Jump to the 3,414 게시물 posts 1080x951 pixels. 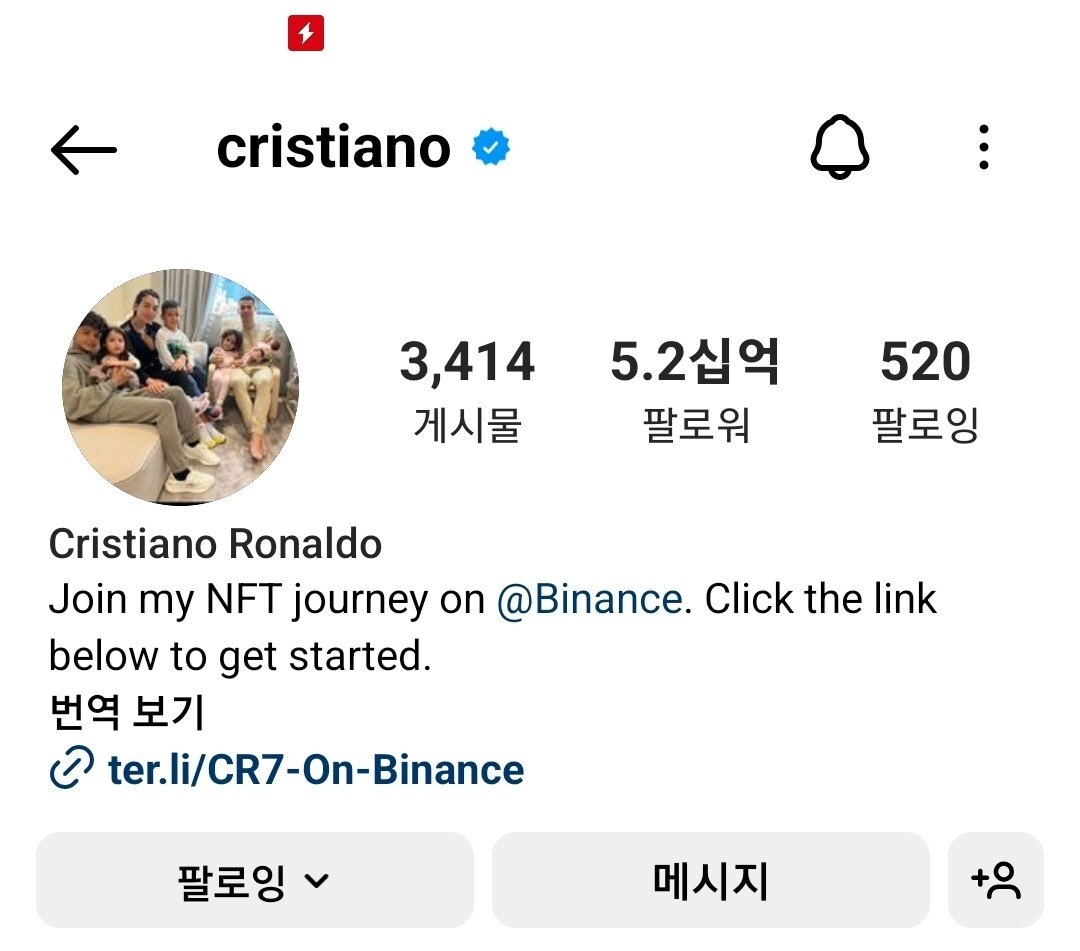(x=467, y=390)
